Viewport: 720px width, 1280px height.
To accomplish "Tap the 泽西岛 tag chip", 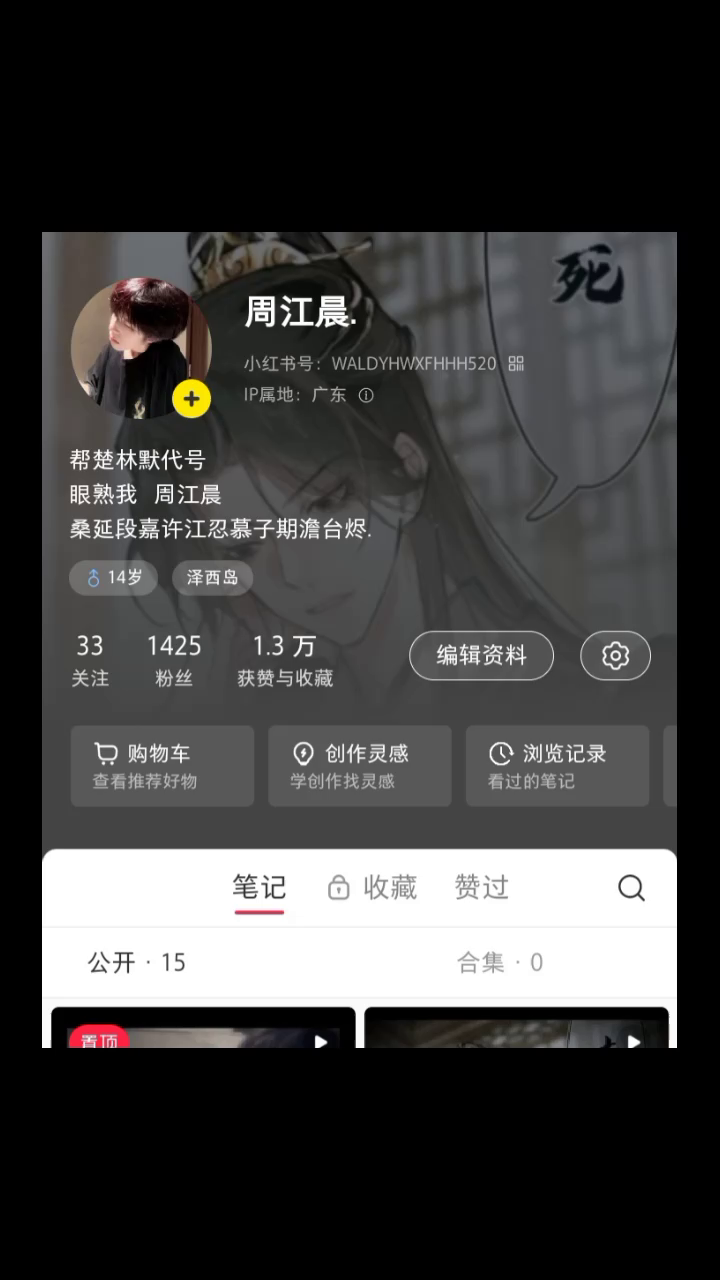I will 212,578.
